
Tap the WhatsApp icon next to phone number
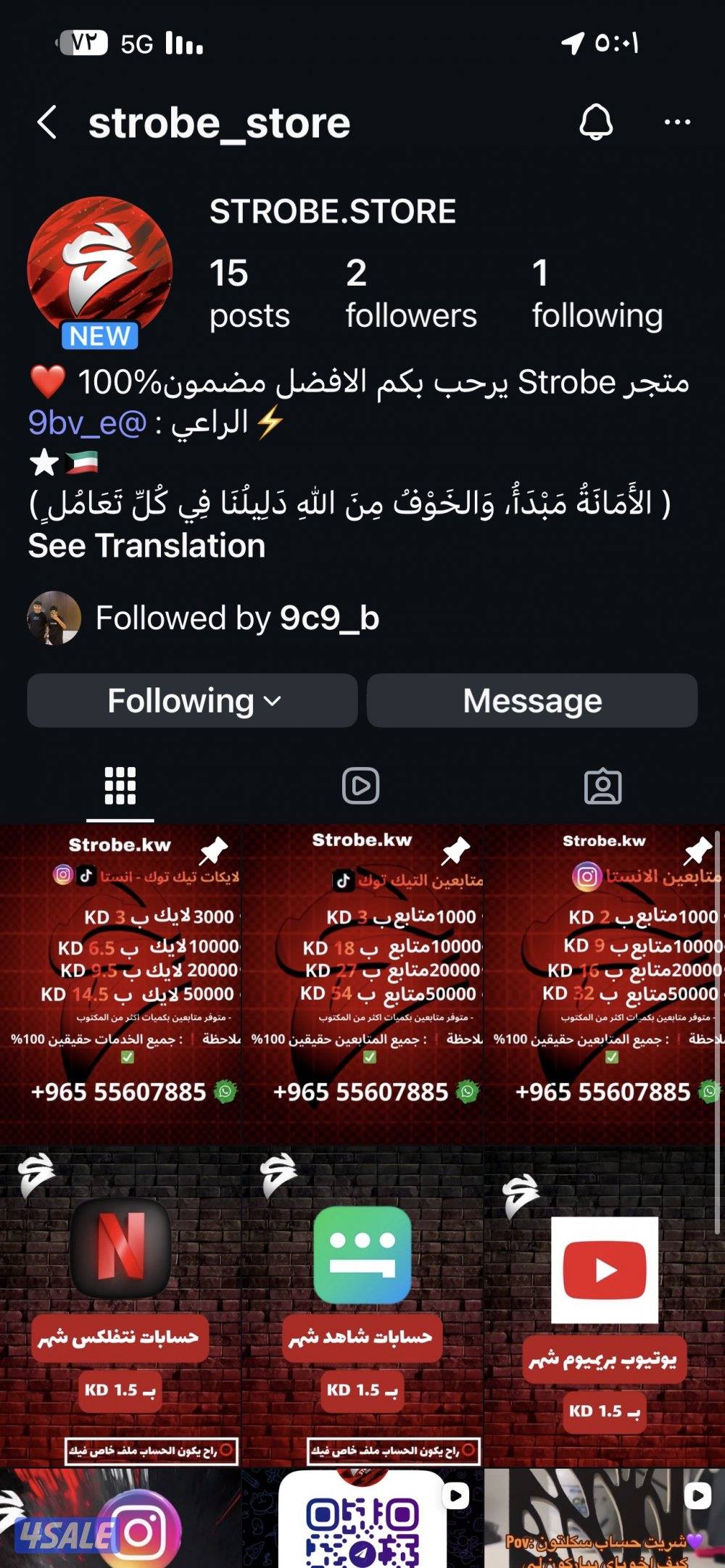(x=225, y=1091)
